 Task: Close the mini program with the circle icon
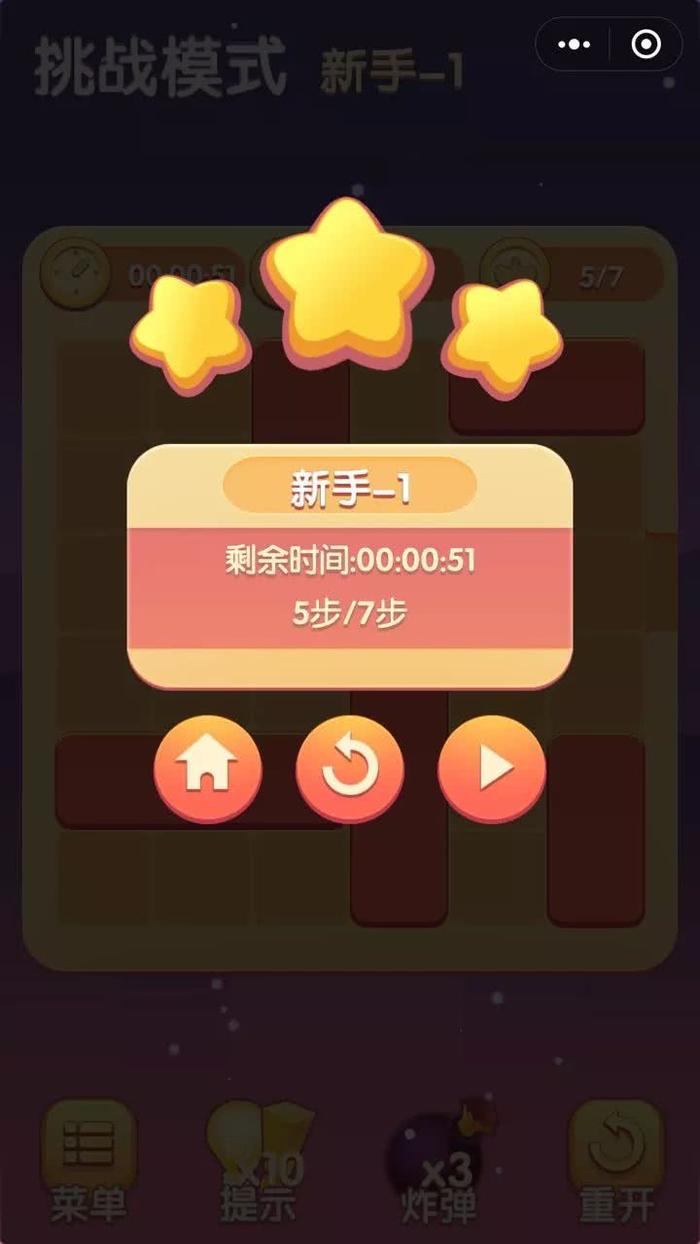pos(646,44)
